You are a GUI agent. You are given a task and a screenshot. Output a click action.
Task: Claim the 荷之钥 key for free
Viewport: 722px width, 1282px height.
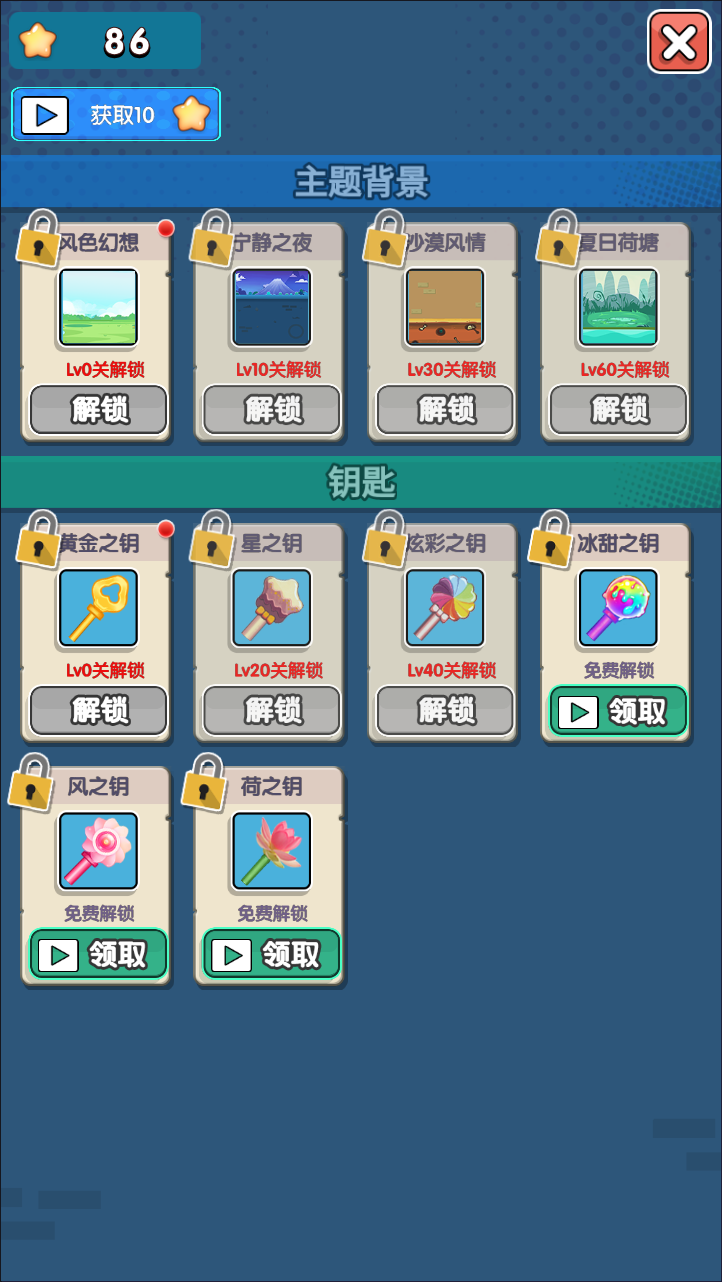[x=272, y=955]
